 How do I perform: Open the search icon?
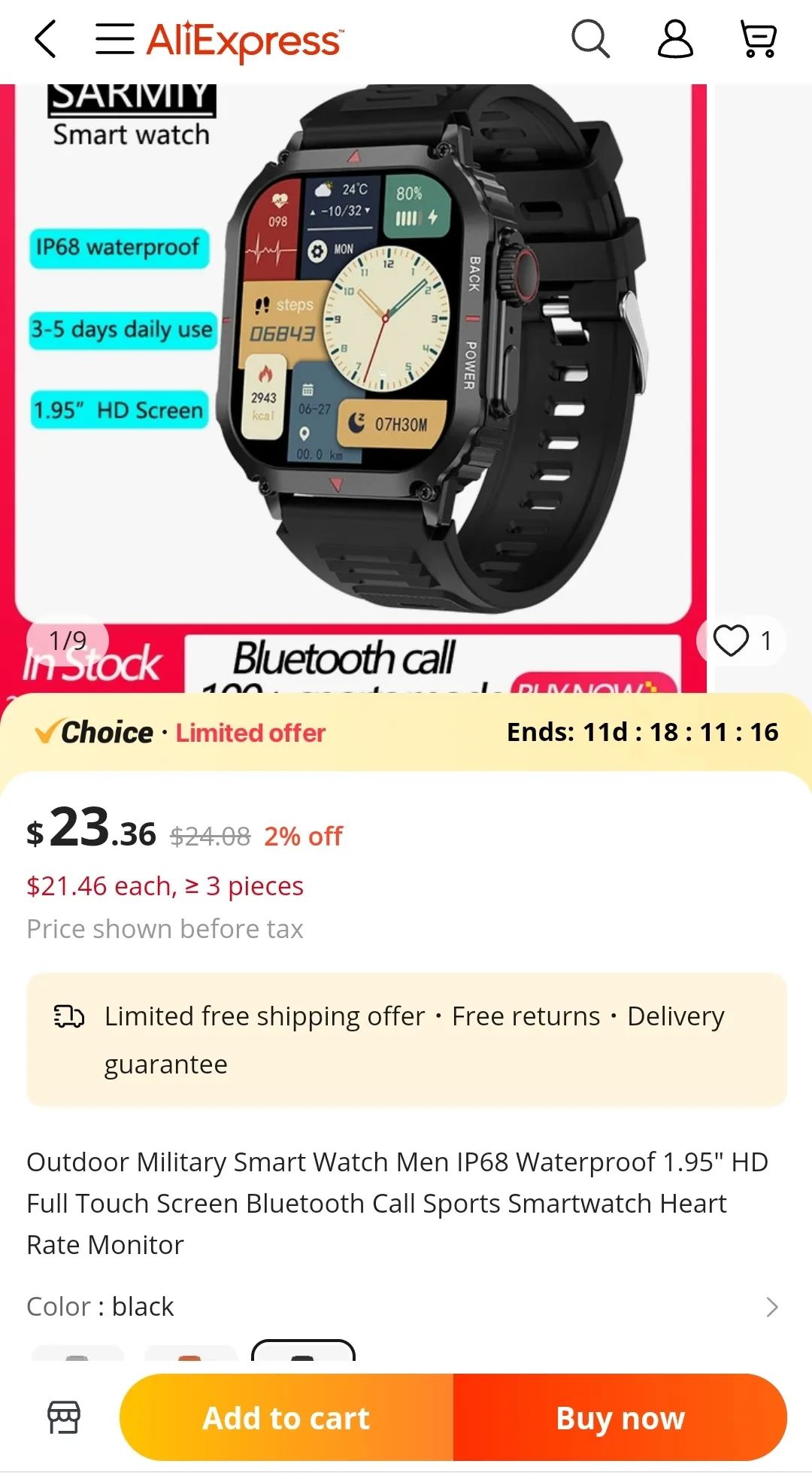(591, 39)
